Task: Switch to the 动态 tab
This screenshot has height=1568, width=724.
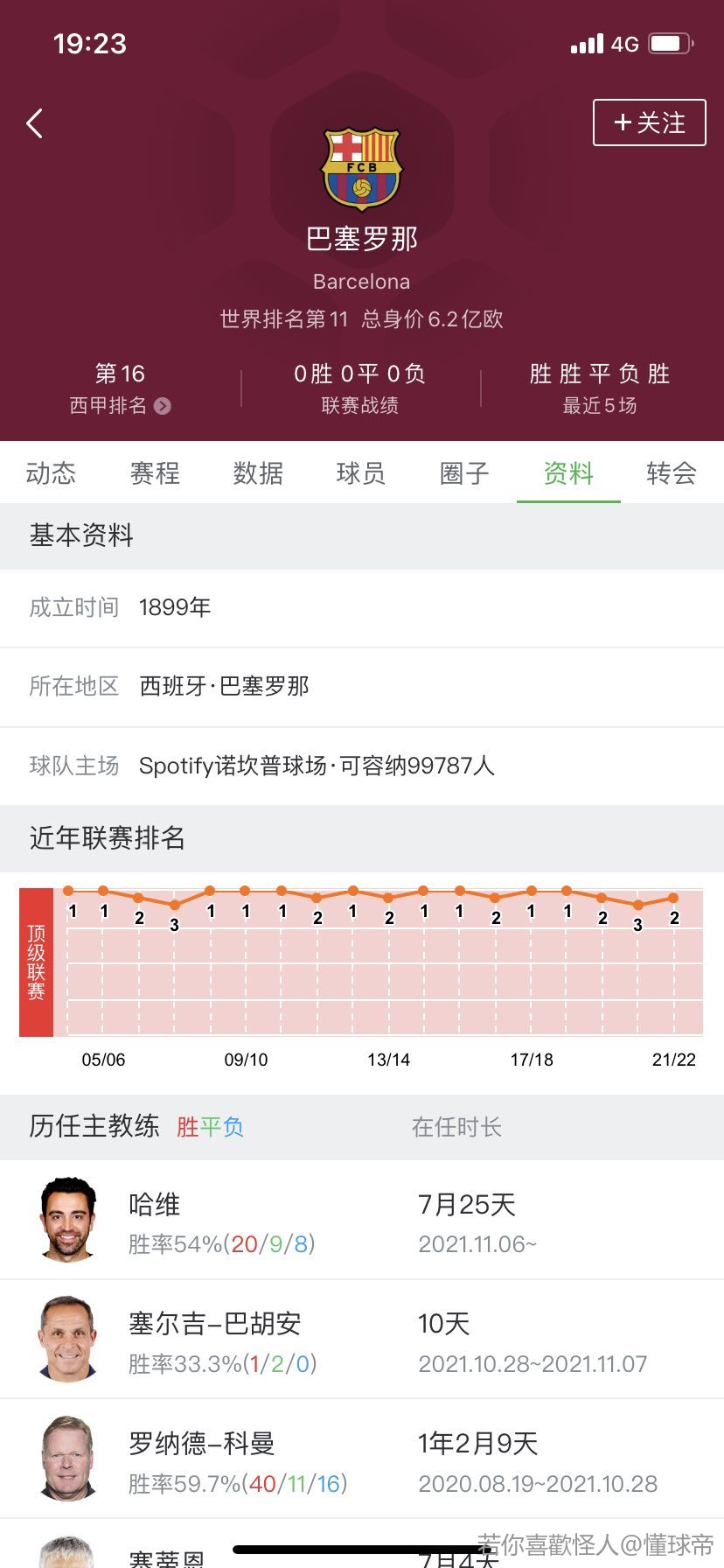Action: (51, 473)
